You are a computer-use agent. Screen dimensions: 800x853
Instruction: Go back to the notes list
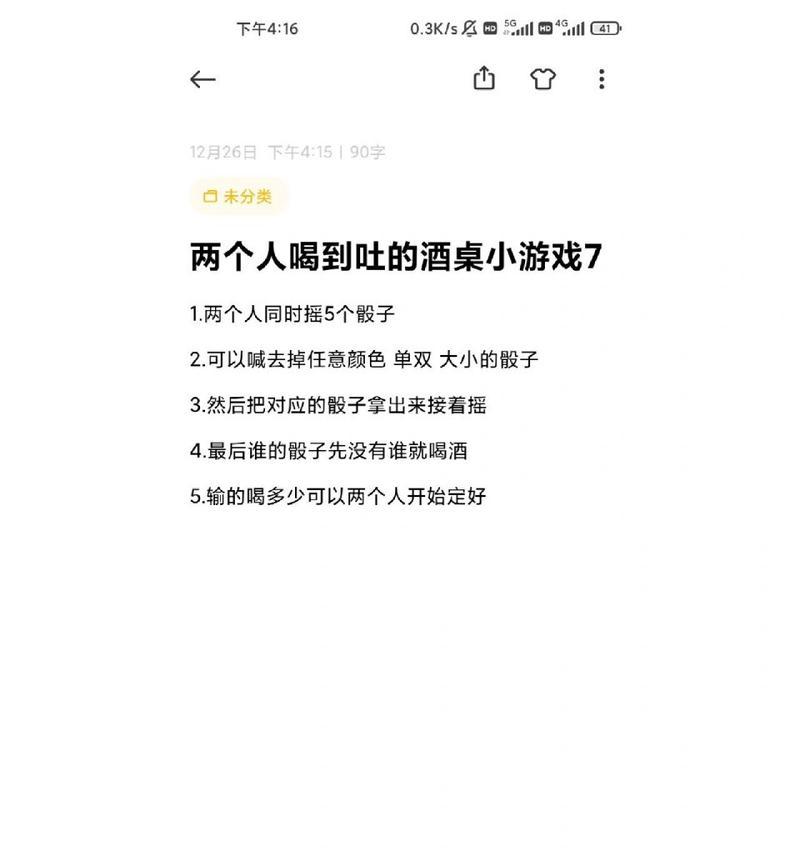[x=203, y=80]
